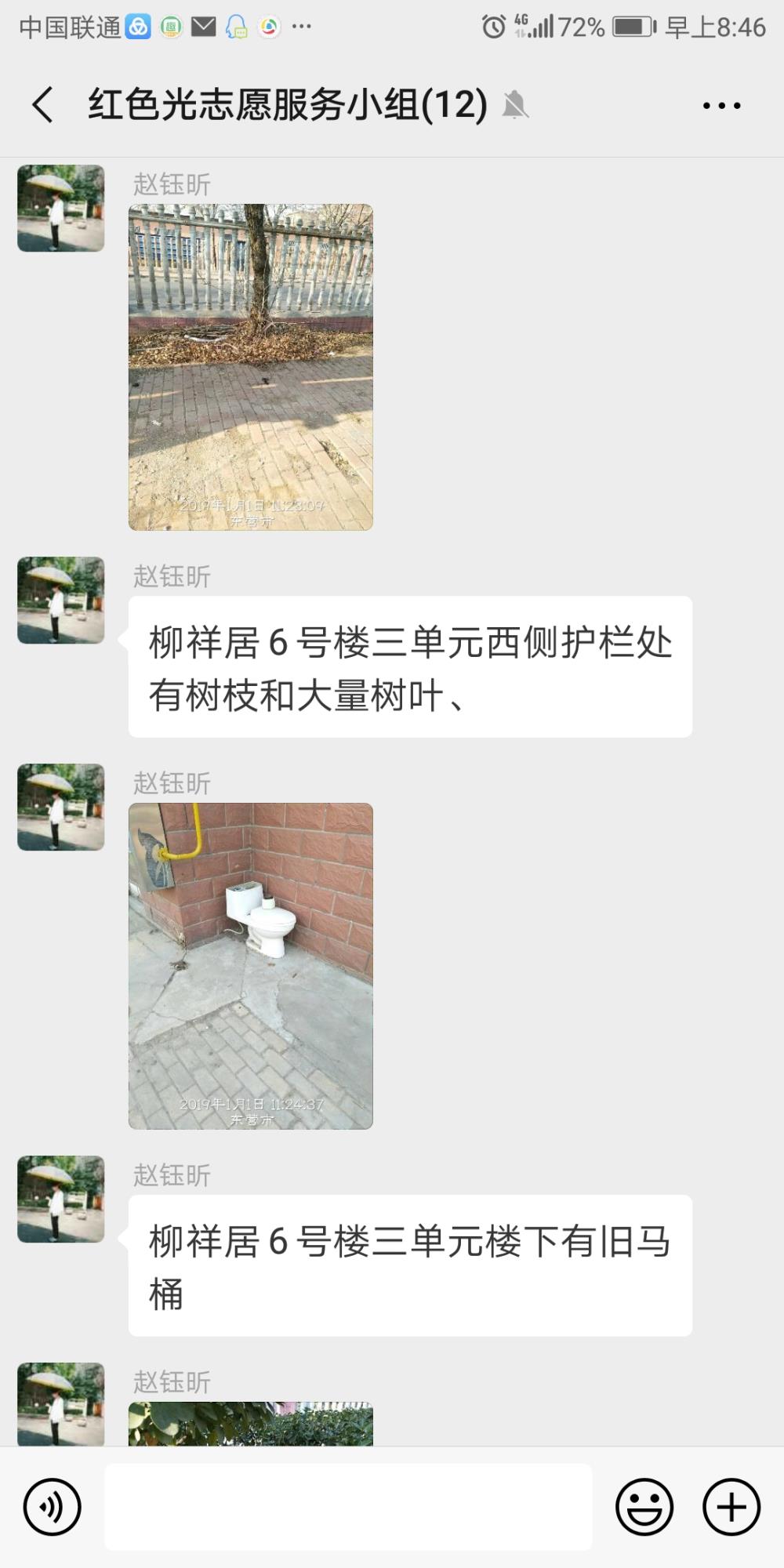784x1568 pixels.
Task: Open the emoji sticker panel
Action: 644,1507
